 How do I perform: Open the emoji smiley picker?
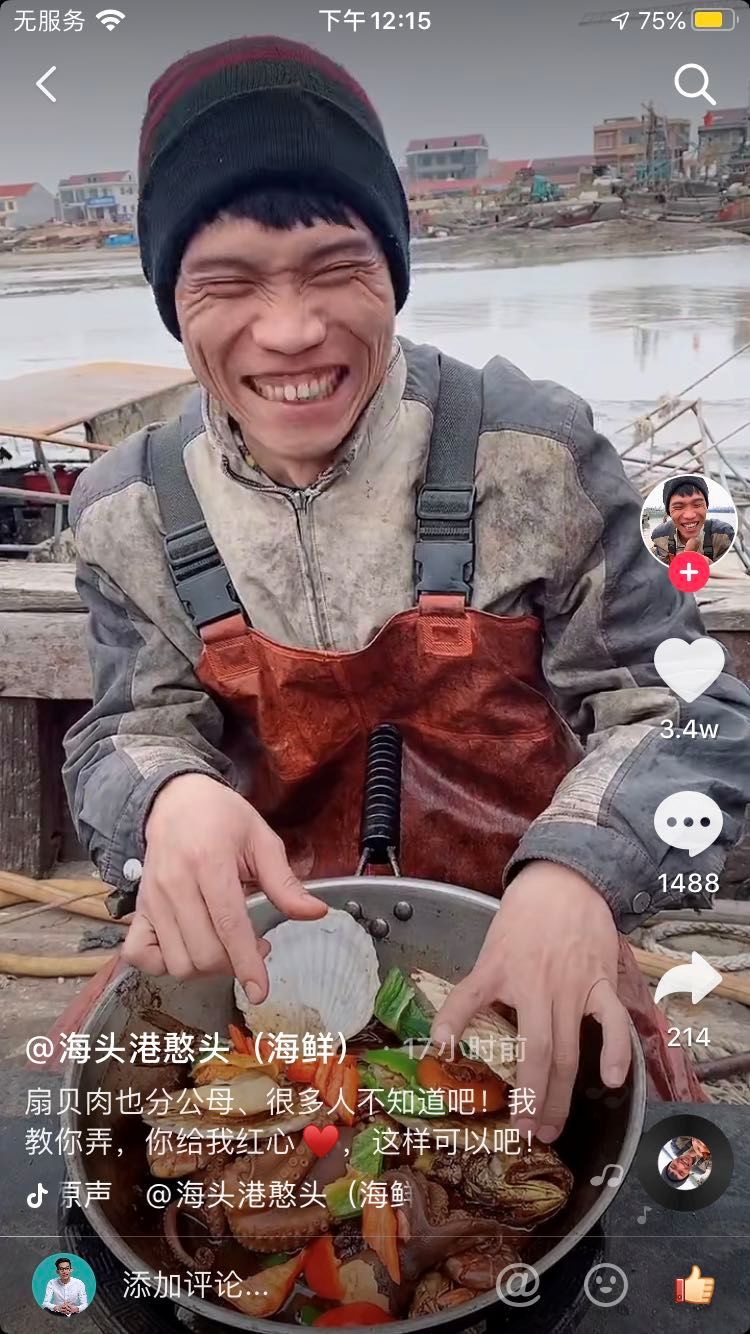[x=606, y=1285]
